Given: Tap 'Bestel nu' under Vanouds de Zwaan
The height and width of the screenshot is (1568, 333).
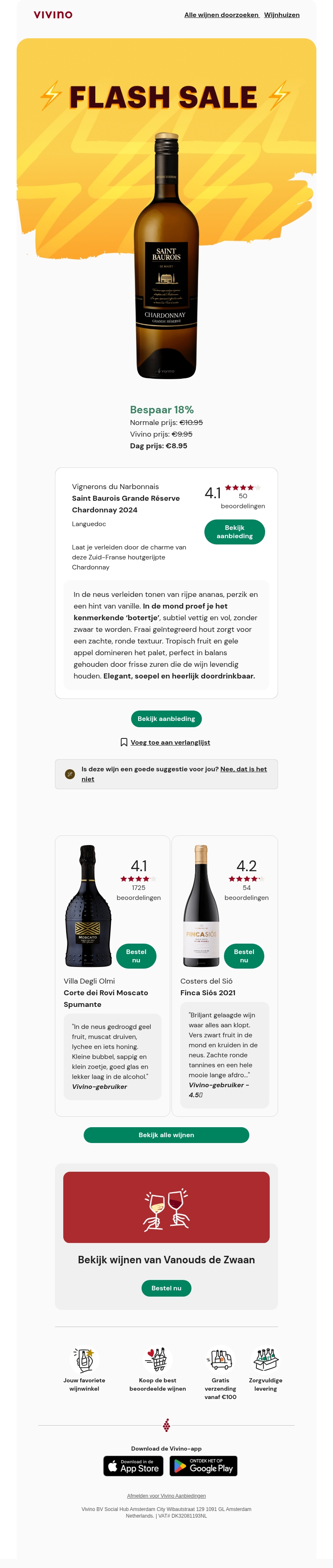Looking at the screenshot, I should (x=166, y=1288).
